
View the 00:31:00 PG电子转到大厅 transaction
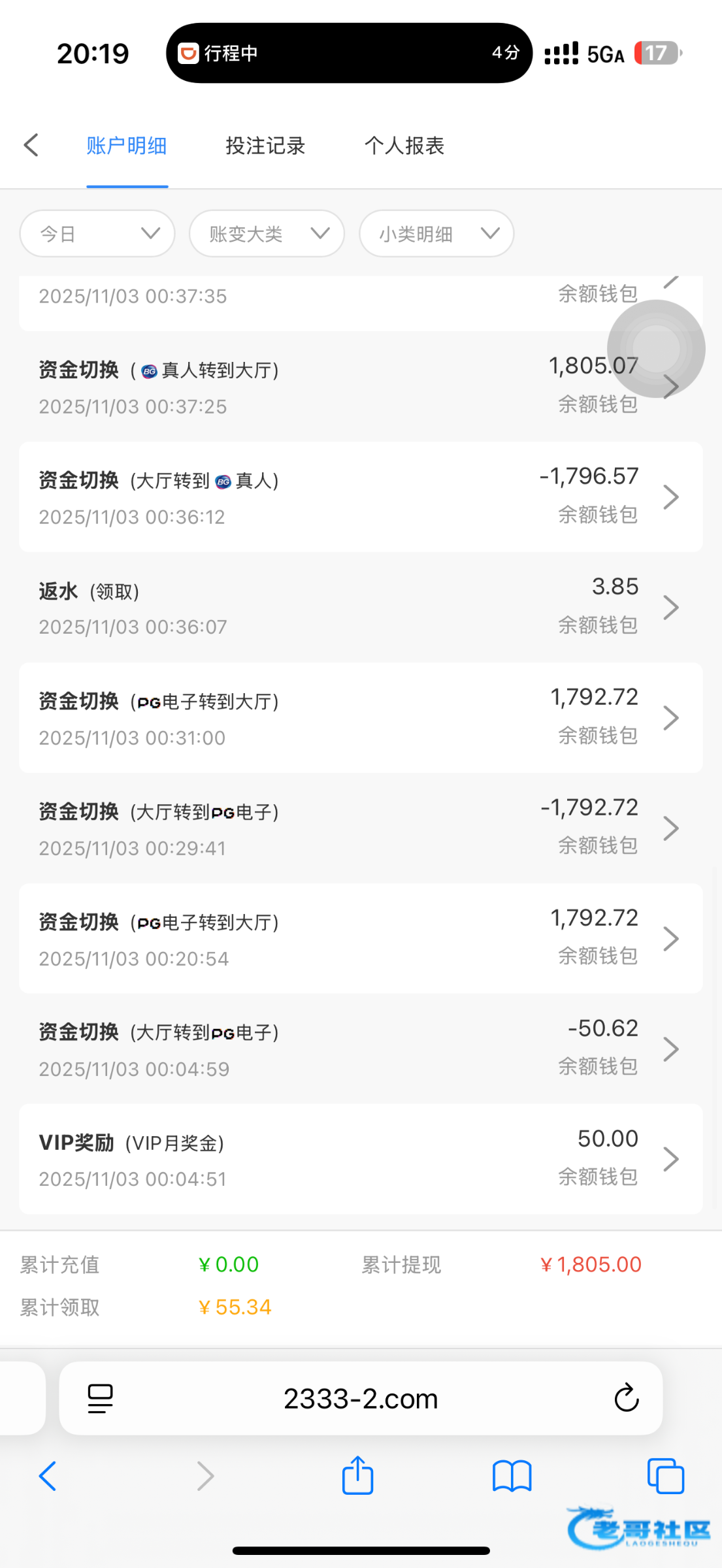[x=361, y=717]
